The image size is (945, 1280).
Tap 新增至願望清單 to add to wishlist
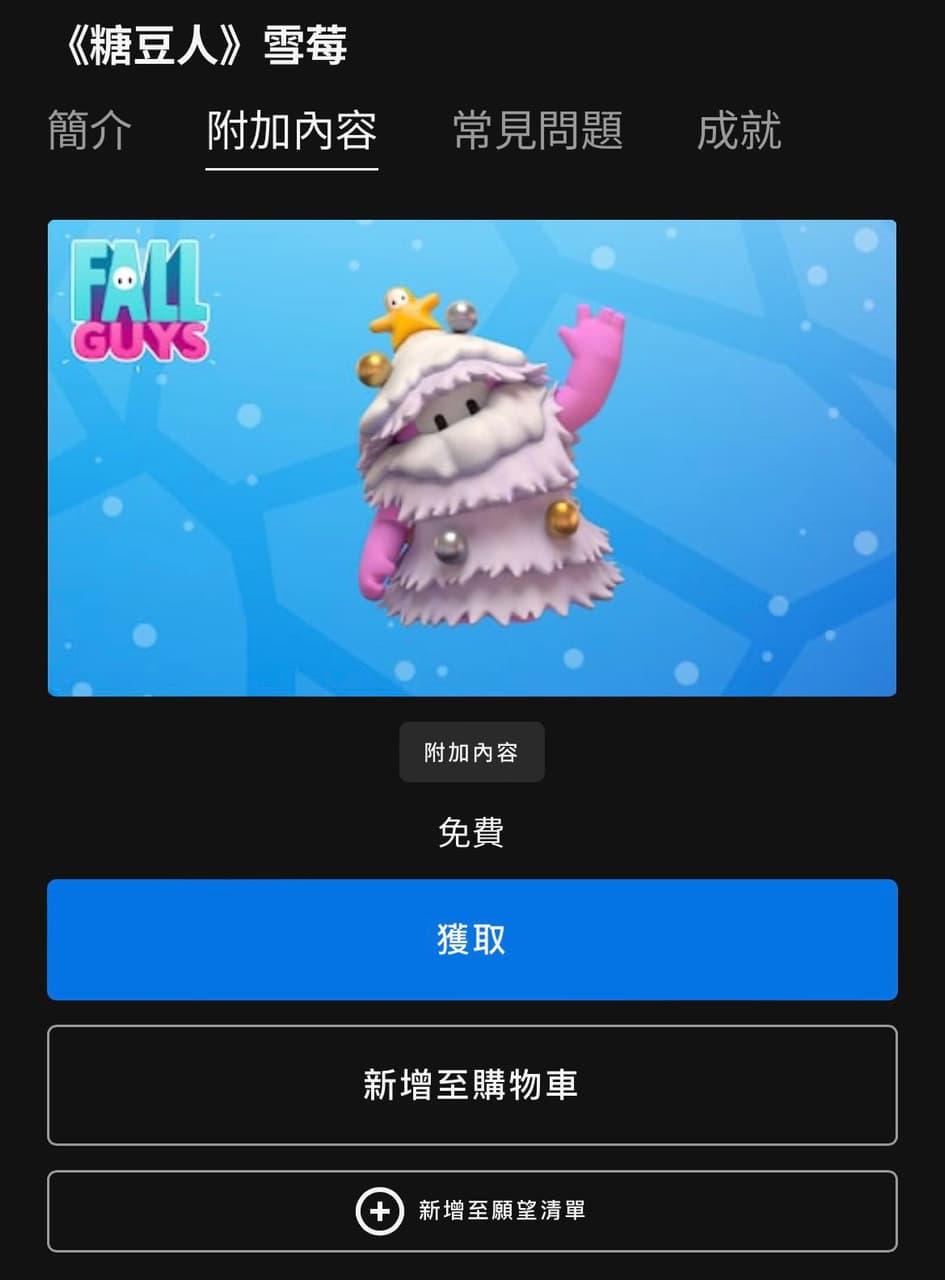(472, 1211)
